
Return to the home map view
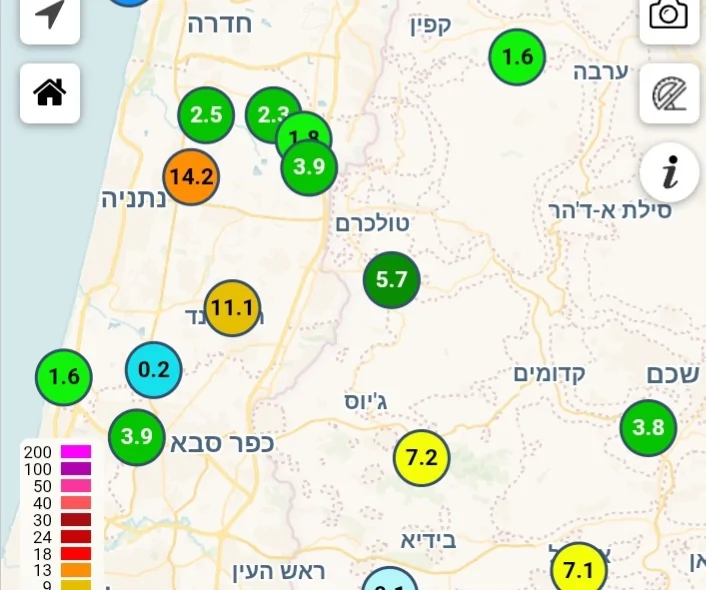pos(49,93)
